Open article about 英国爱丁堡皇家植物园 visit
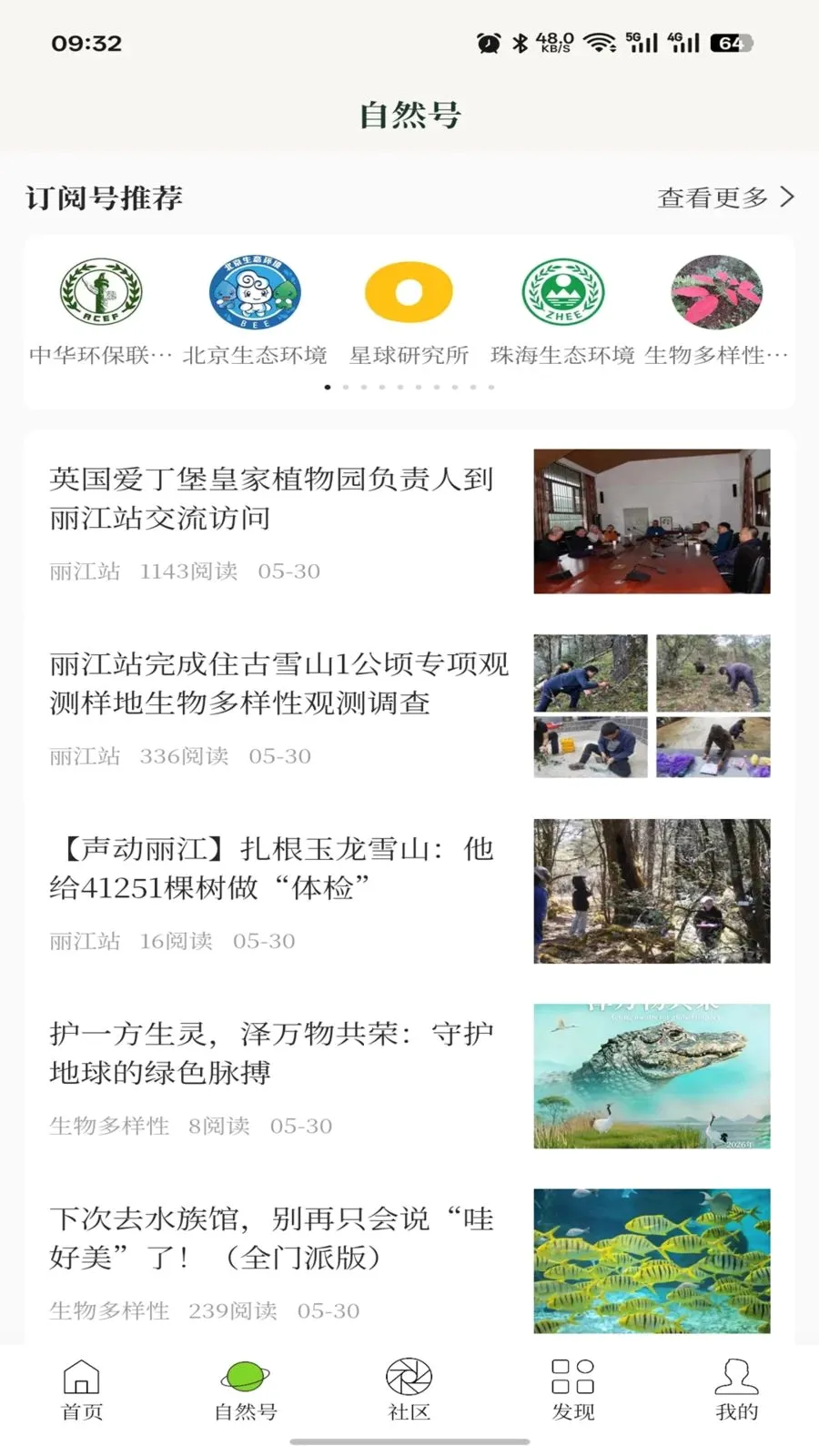Viewport: 819px width, 1456px height. click(x=409, y=521)
